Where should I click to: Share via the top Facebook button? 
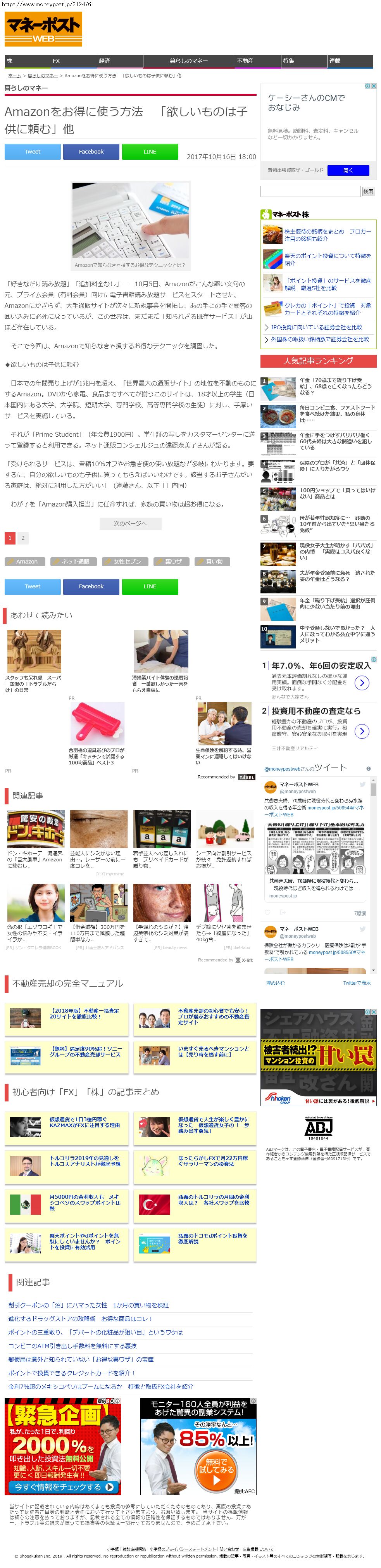point(91,152)
